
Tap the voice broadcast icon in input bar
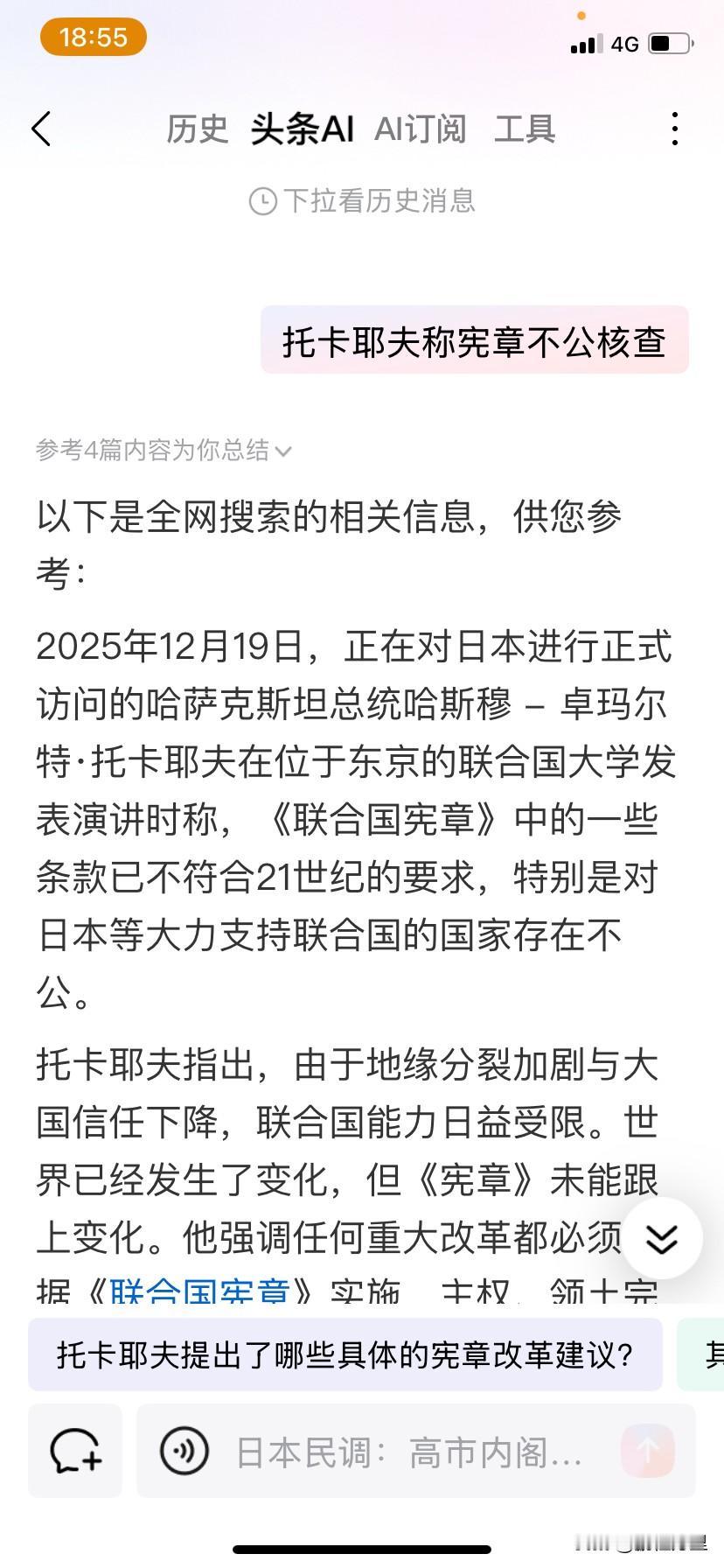(x=184, y=1450)
